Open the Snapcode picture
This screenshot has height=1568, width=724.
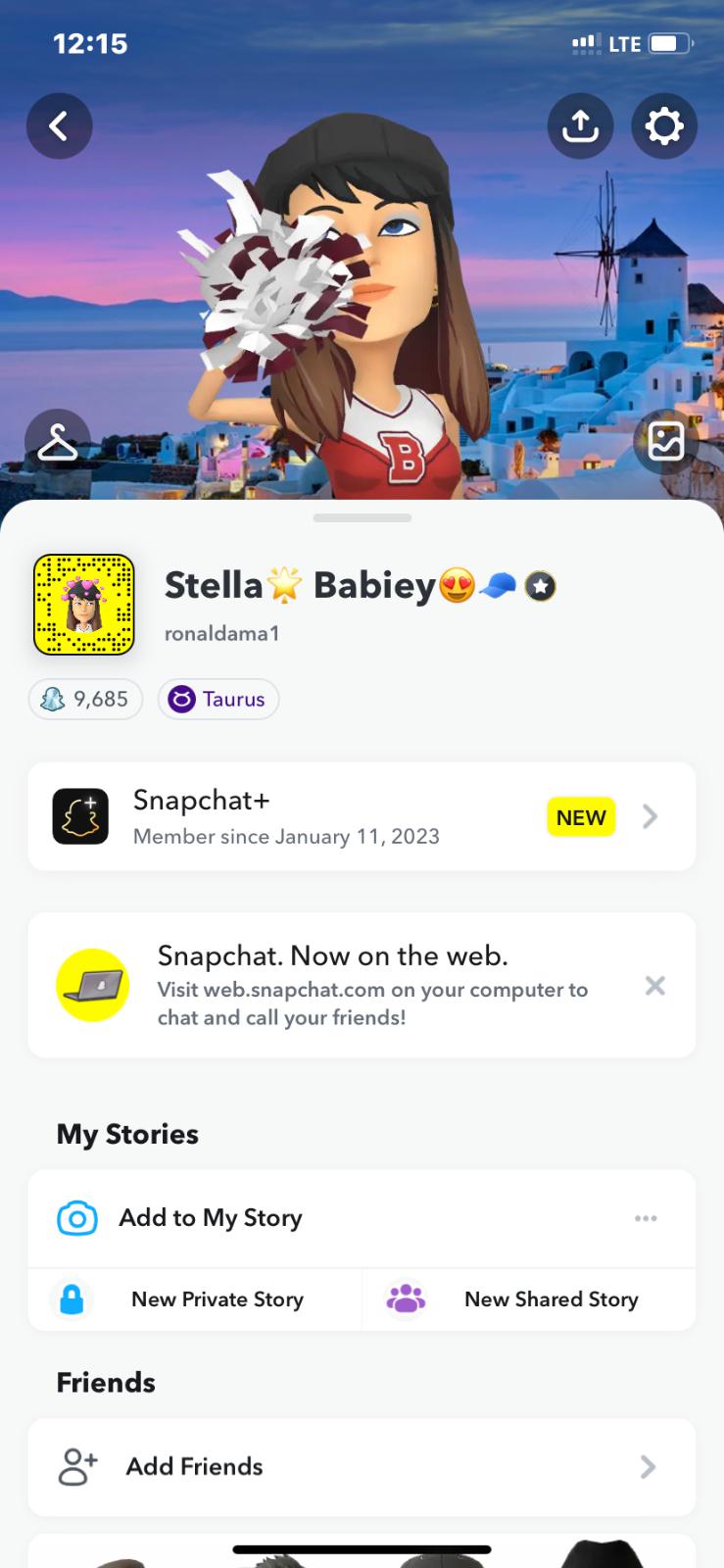click(83, 605)
